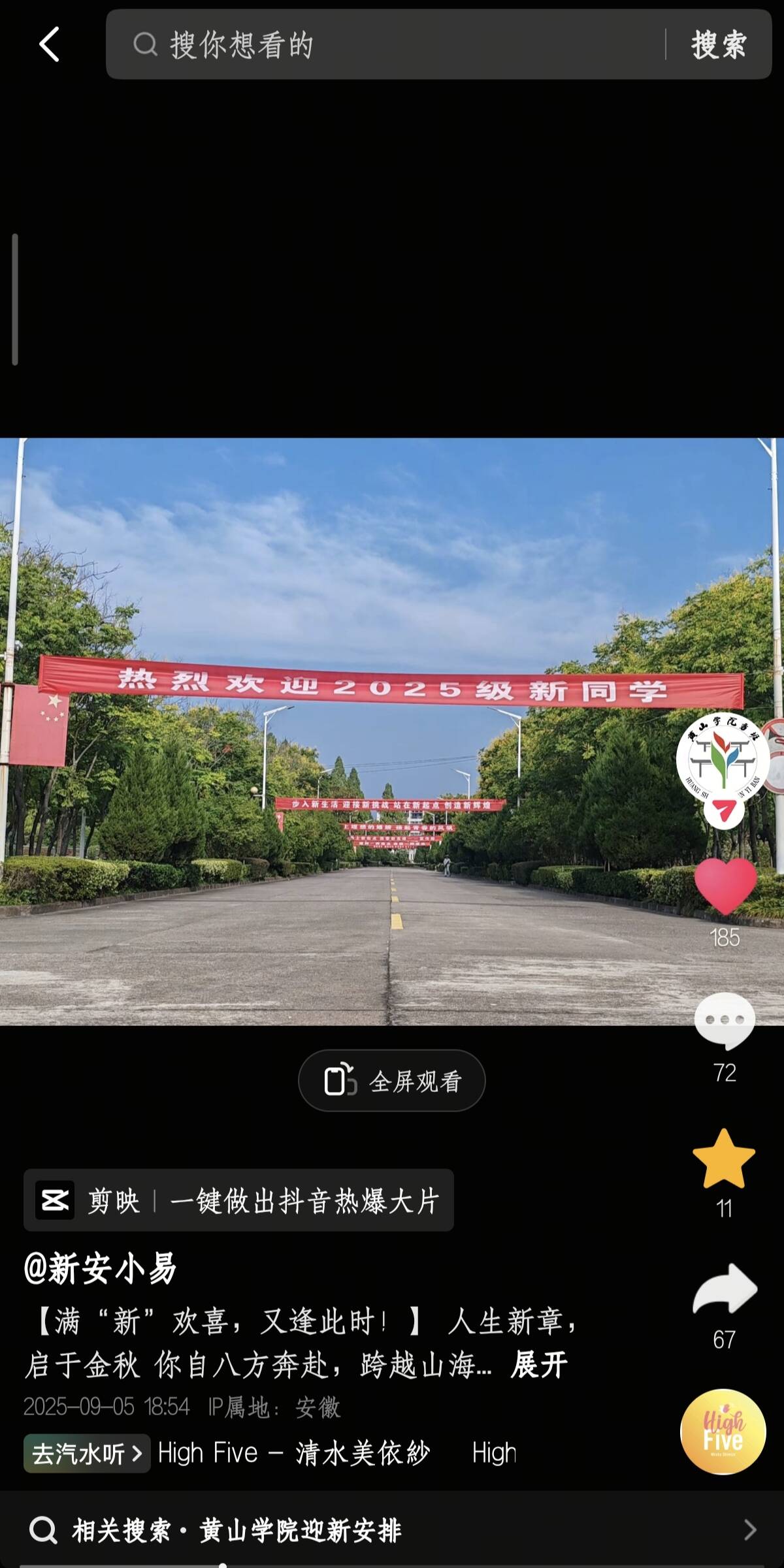Switch to 全屏观看 full screen mode
The height and width of the screenshot is (1568, 784).
[392, 1081]
